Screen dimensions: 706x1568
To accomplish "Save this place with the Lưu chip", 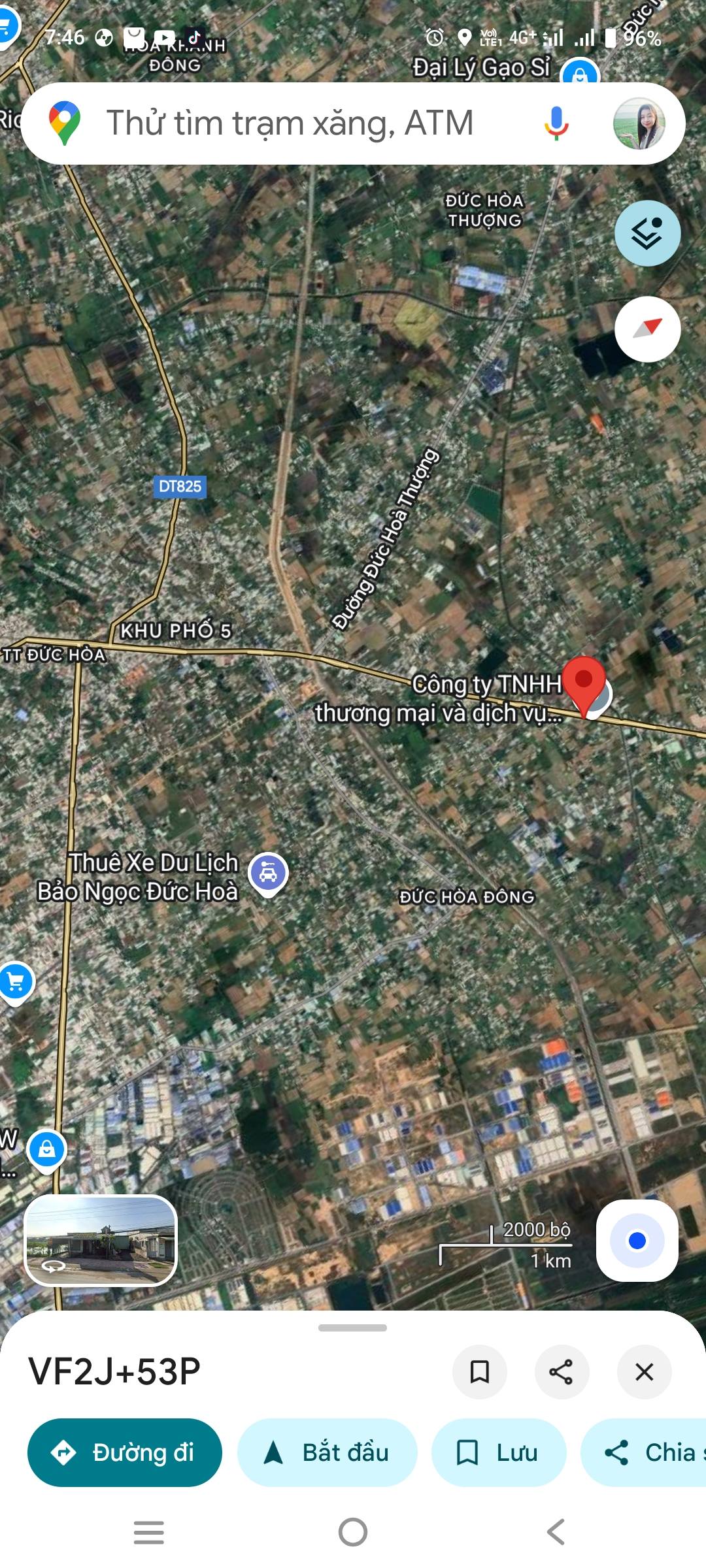I will tap(499, 1452).
